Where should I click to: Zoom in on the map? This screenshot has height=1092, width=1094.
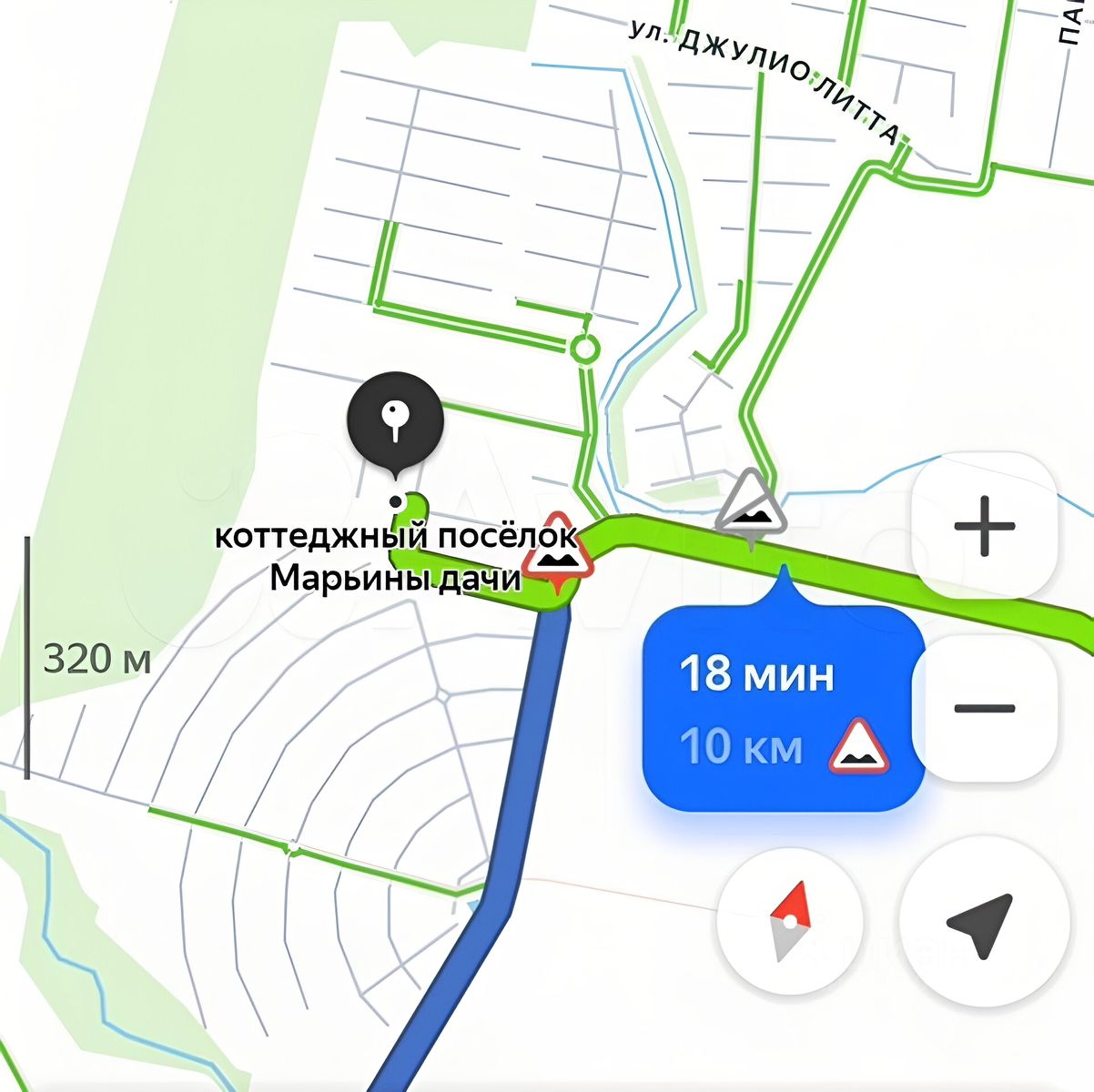984,526
